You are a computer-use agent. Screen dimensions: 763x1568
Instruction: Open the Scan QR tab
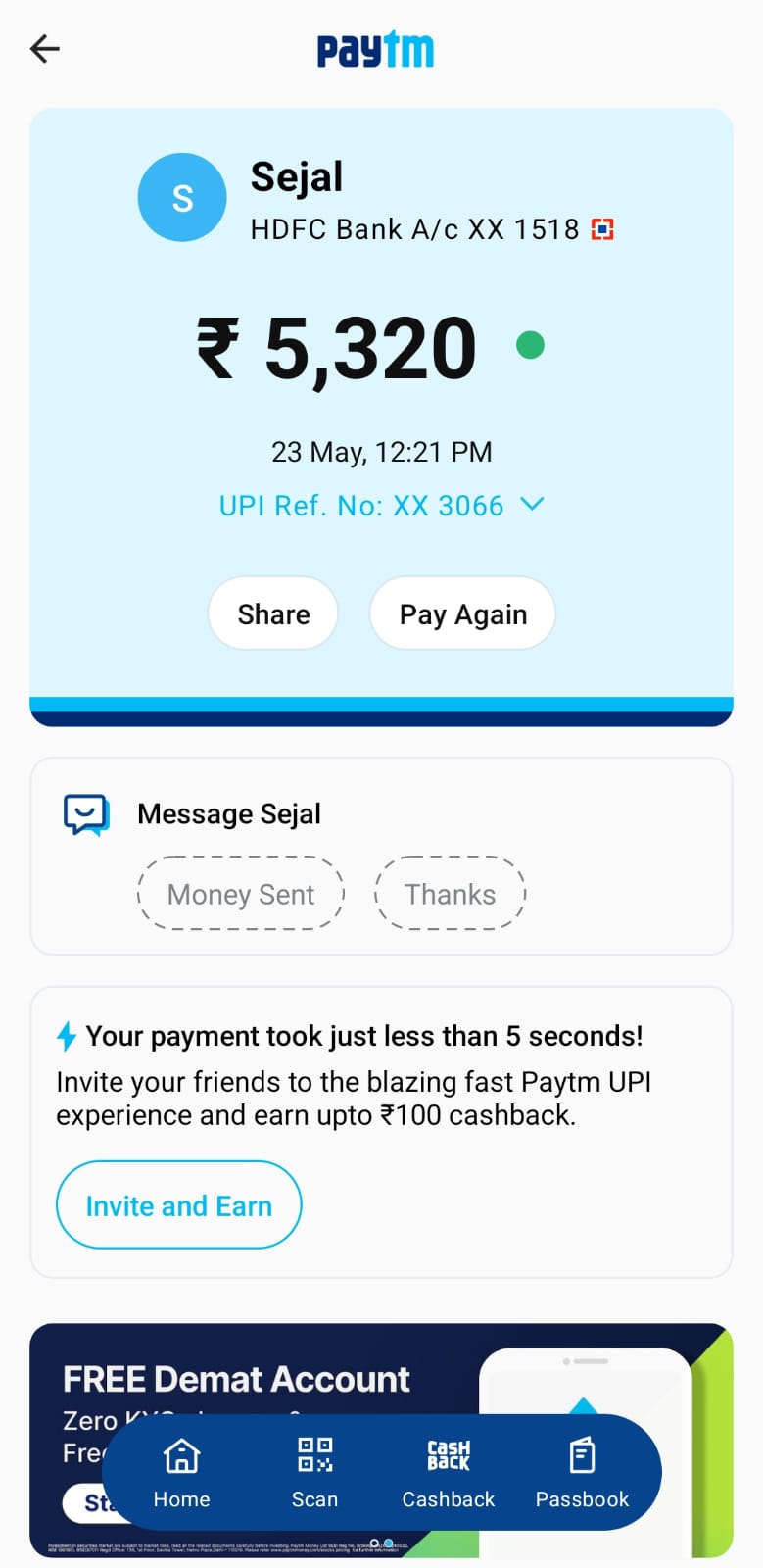click(314, 1472)
